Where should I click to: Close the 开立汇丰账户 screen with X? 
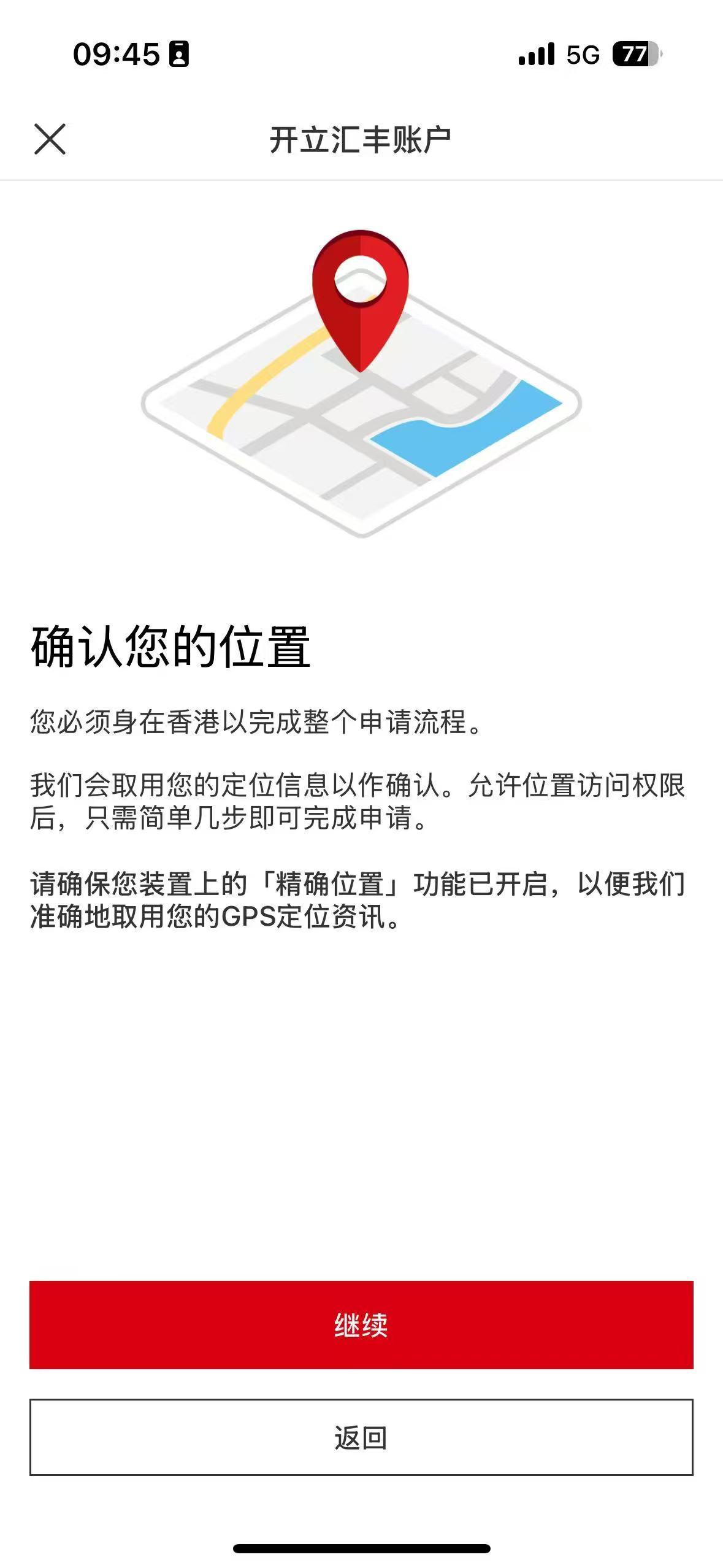[50, 139]
